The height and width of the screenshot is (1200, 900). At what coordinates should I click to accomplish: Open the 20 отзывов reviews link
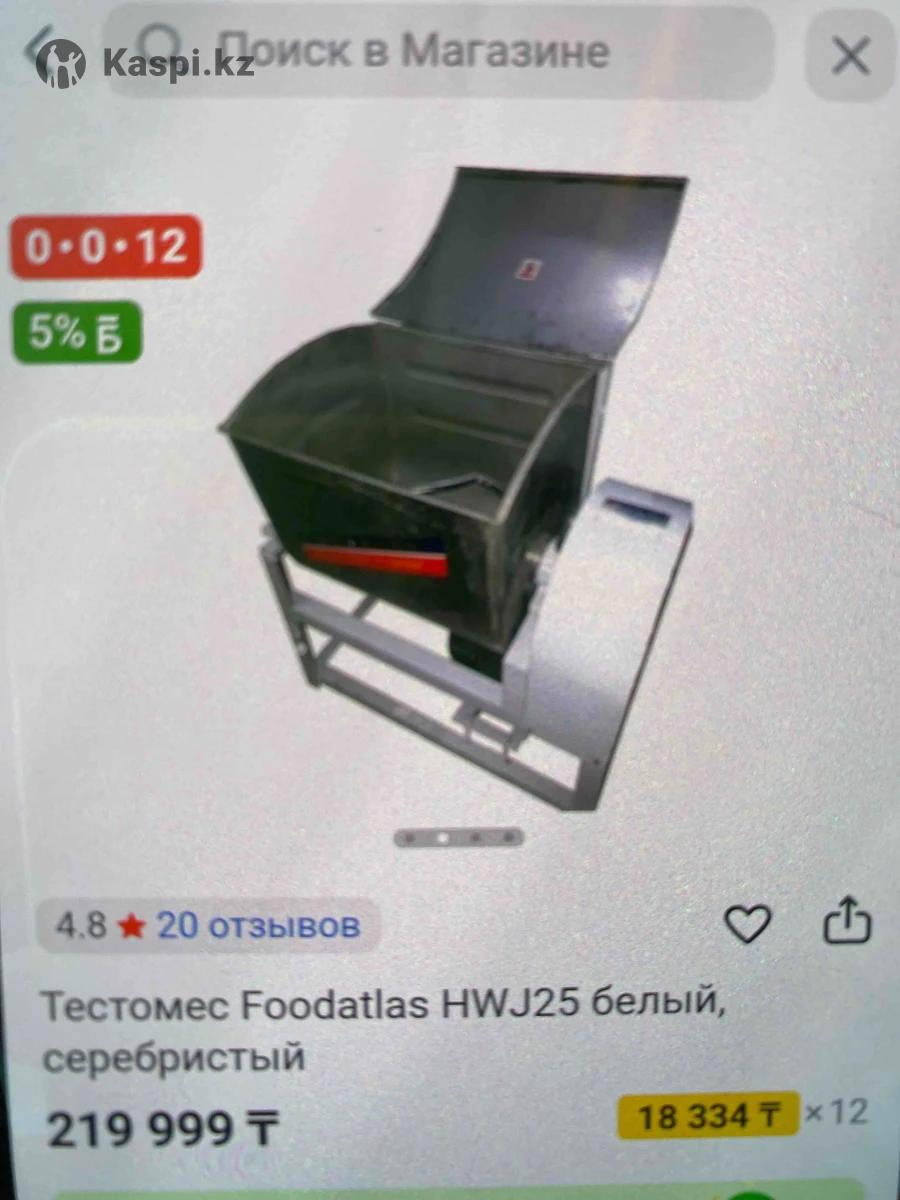(x=257, y=925)
